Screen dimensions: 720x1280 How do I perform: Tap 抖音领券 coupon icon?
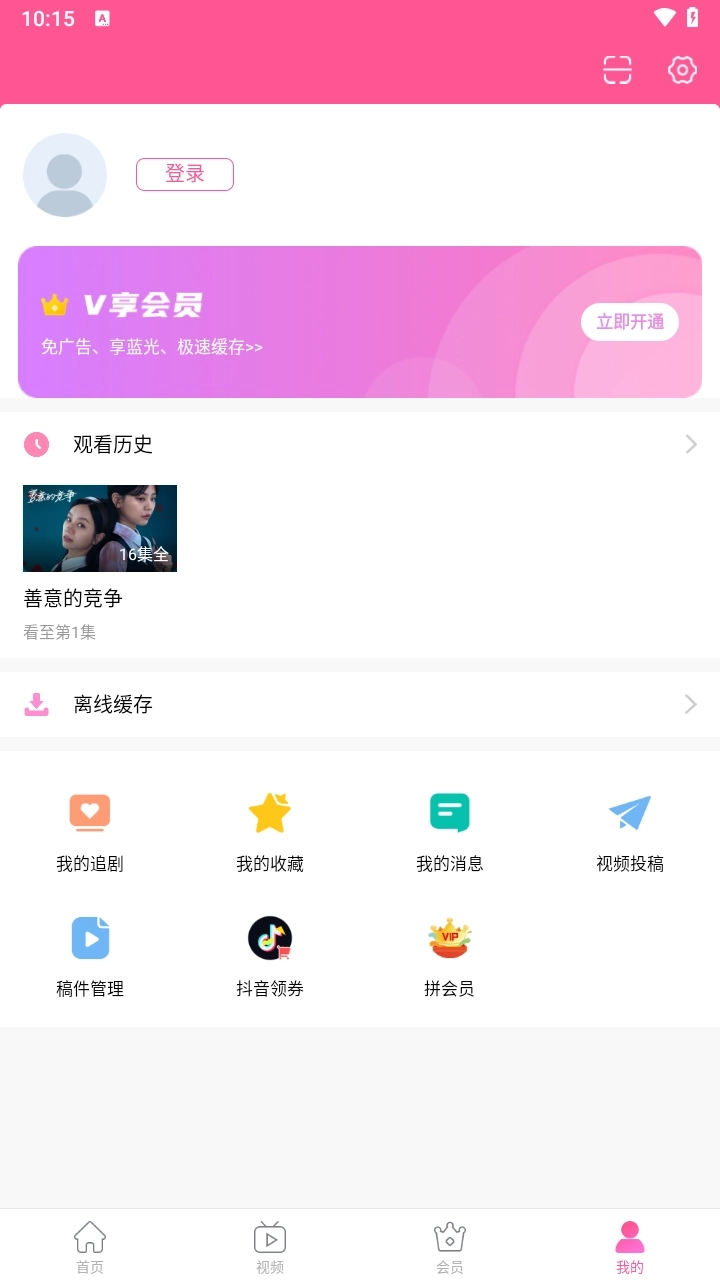click(269, 938)
